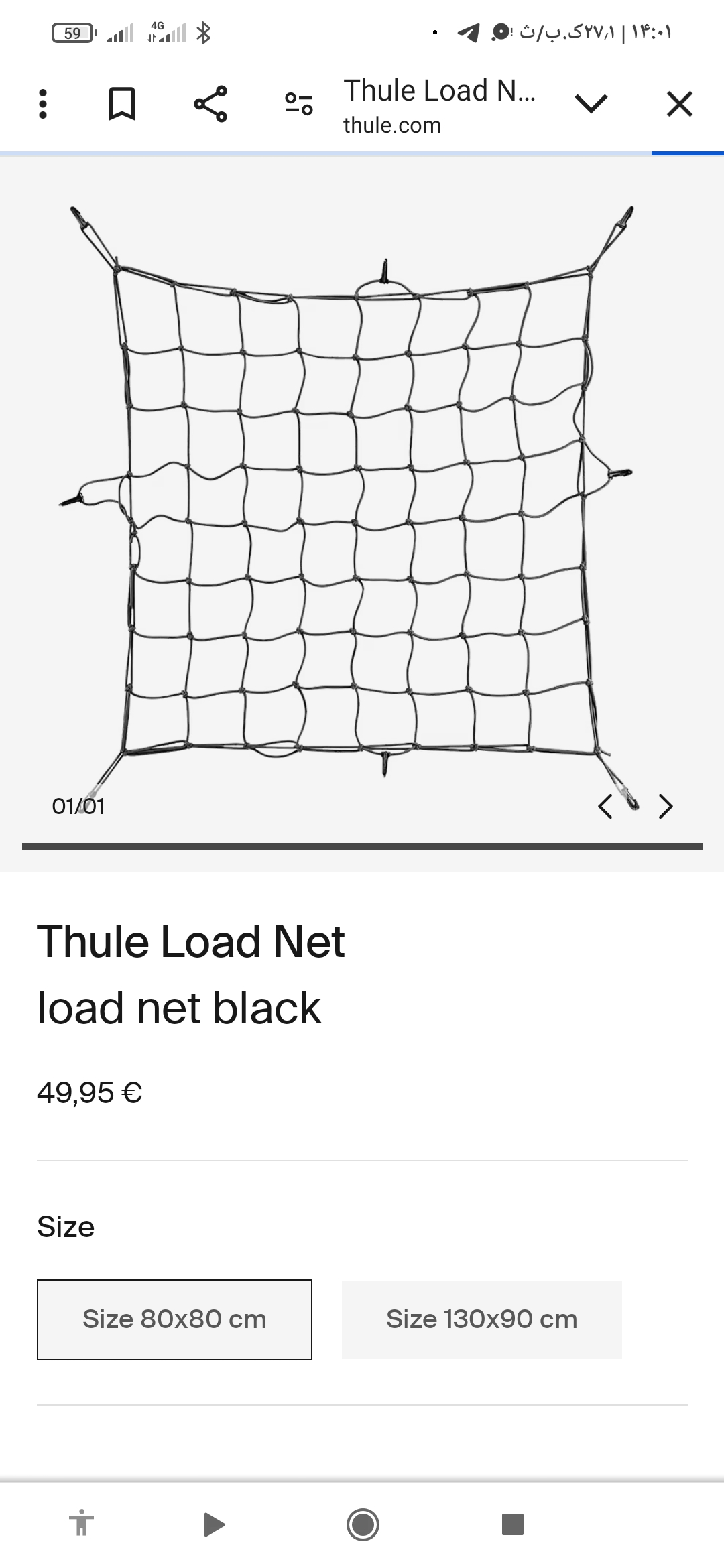Choose Size 130x90 cm option
724x1568 pixels.
tap(481, 1319)
